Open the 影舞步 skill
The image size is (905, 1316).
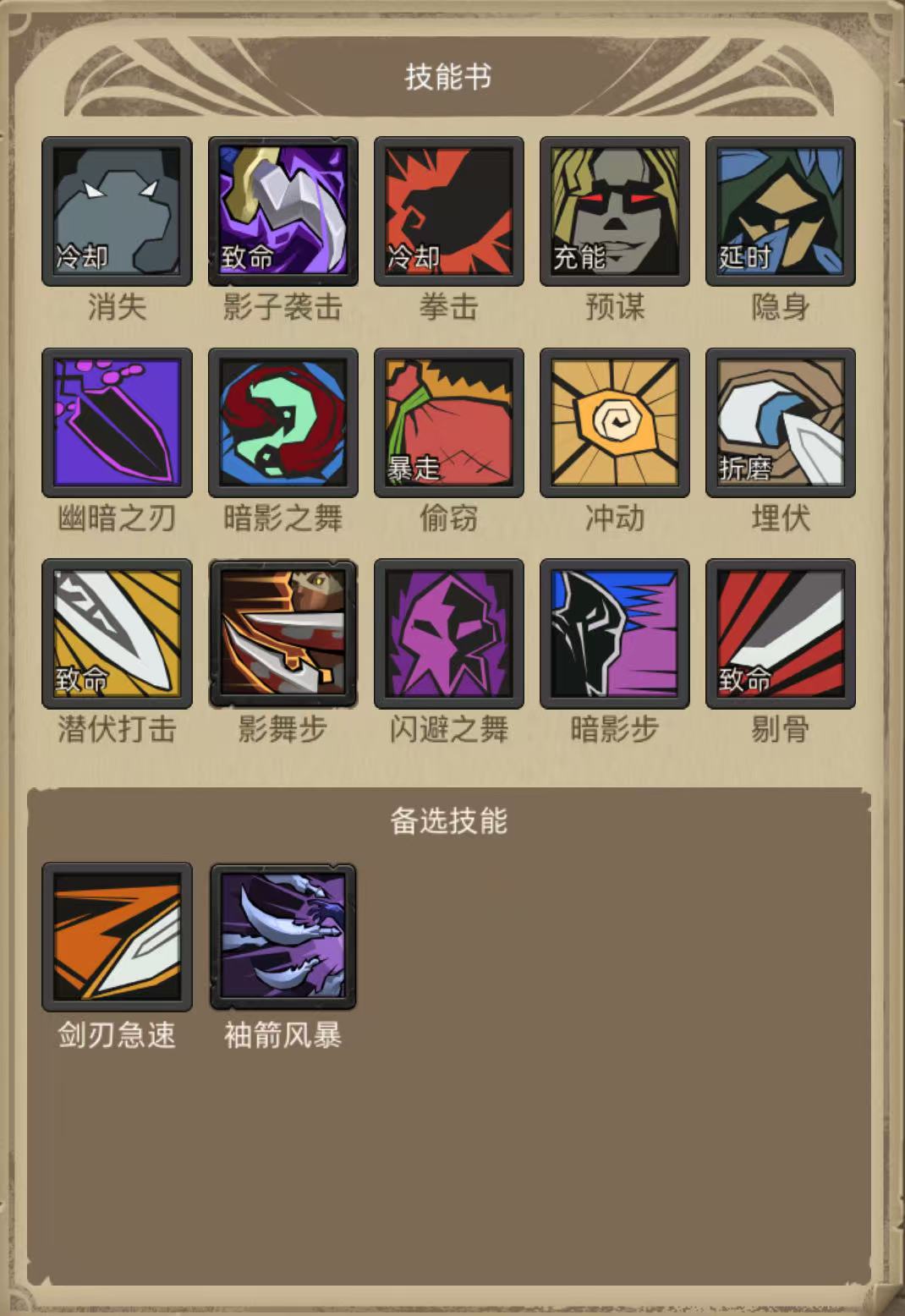coord(282,633)
